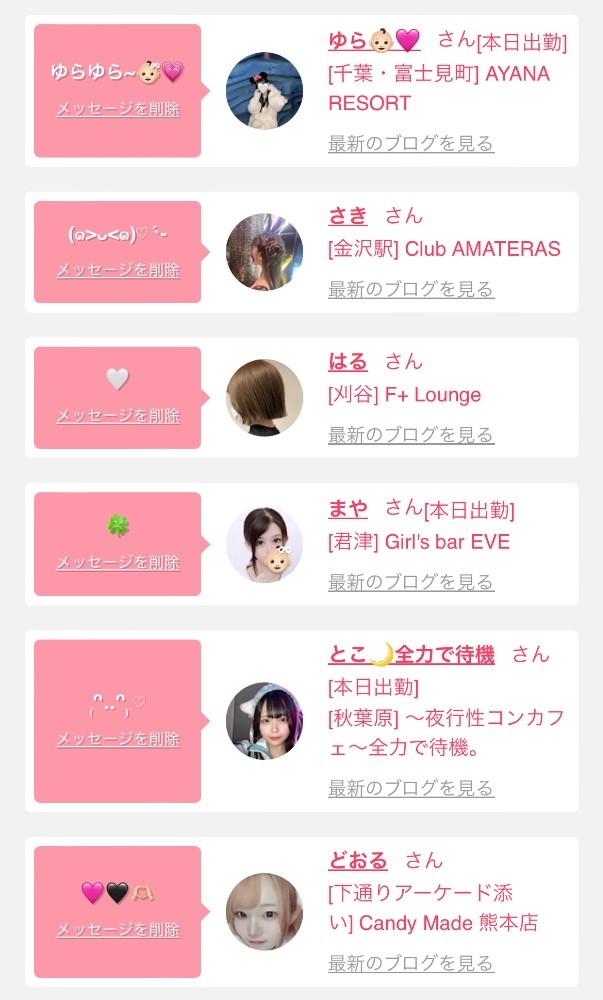View ゆら's latest blog

pos(411,143)
